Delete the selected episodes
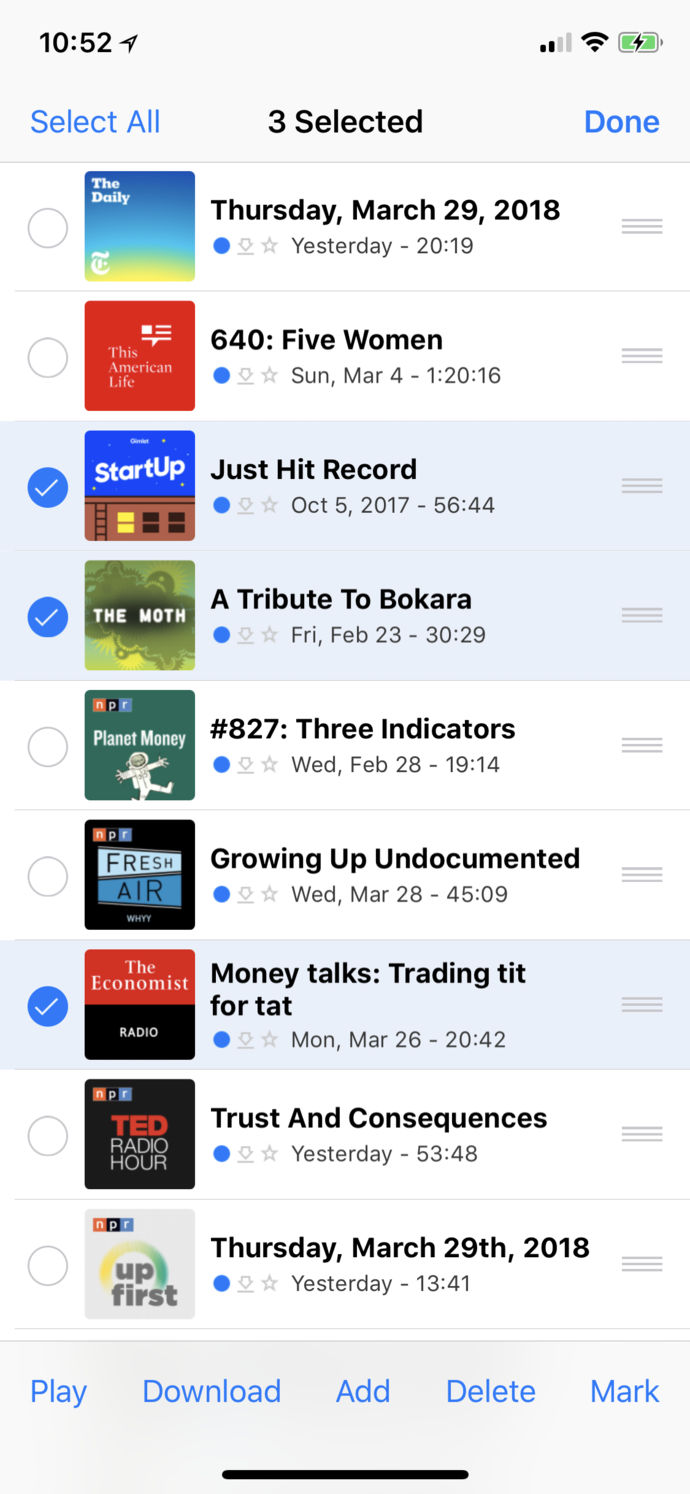 490,1391
